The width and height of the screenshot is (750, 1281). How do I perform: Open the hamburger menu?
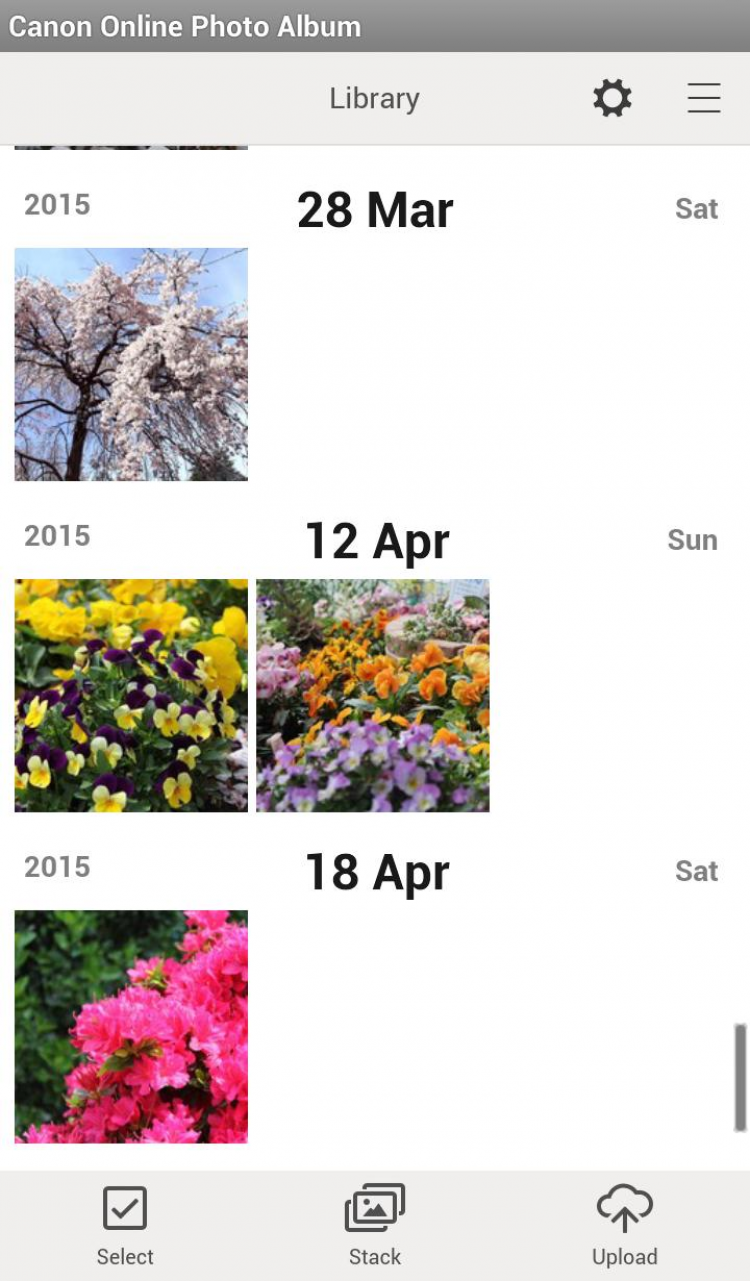[704, 98]
